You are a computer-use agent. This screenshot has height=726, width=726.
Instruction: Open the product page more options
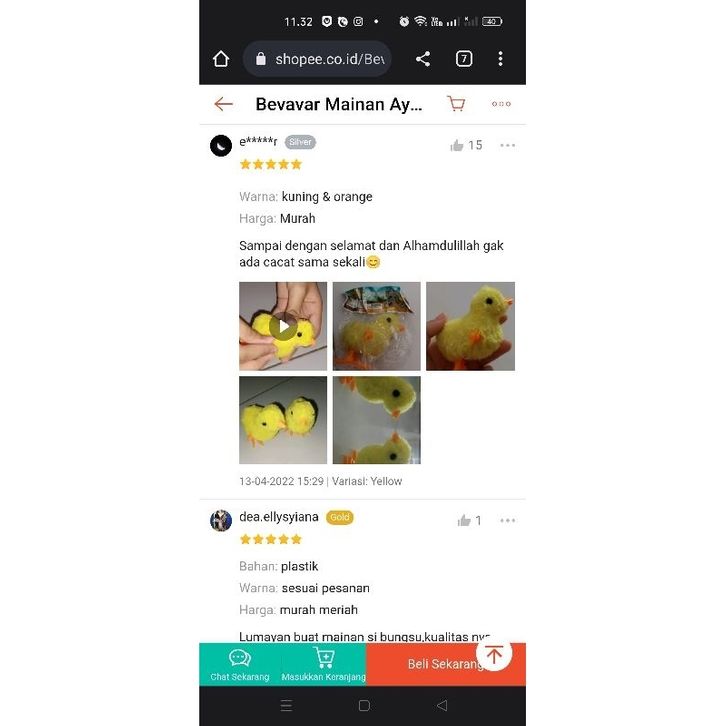point(501,104)
